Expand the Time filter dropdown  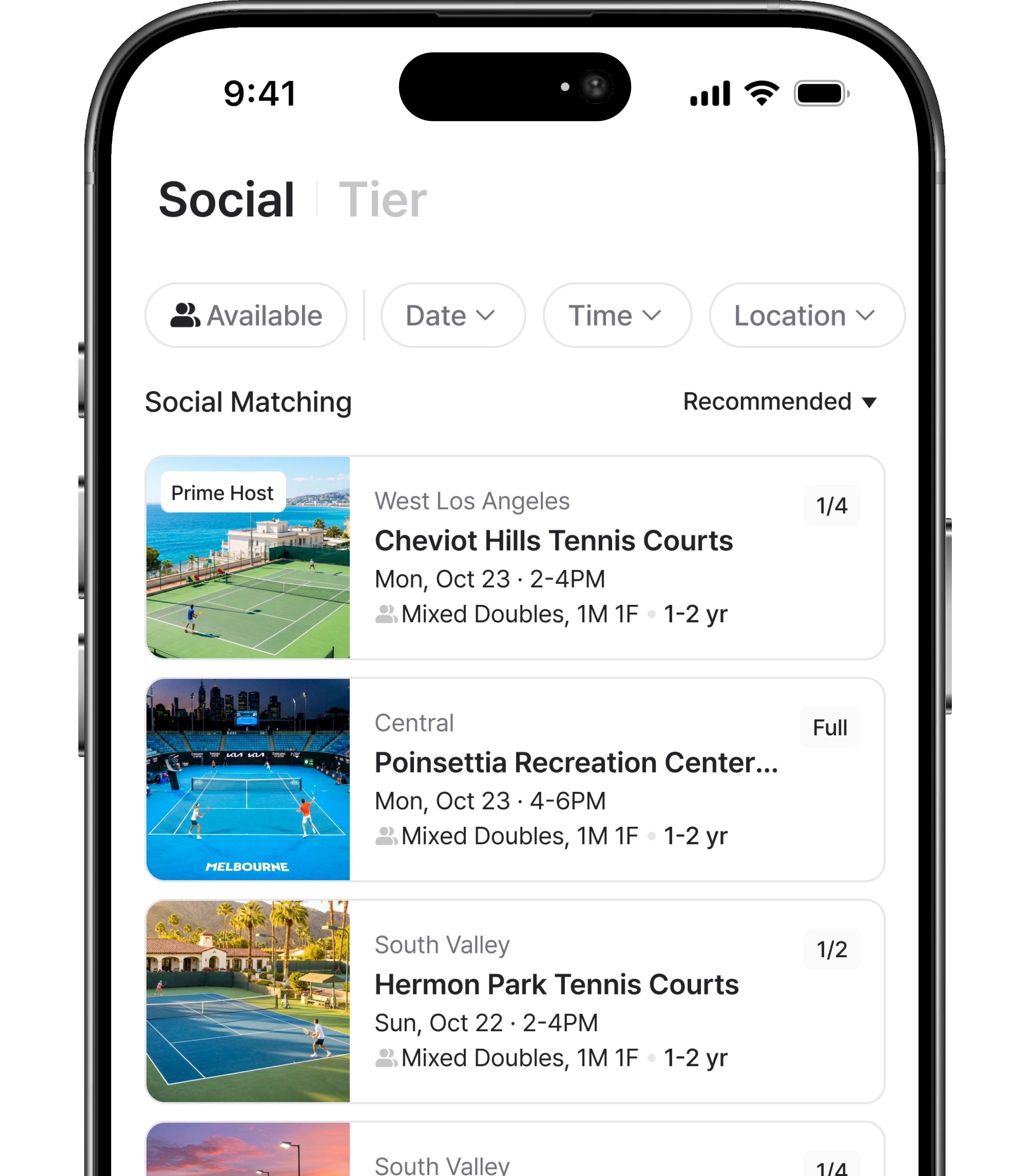point(617,315)
